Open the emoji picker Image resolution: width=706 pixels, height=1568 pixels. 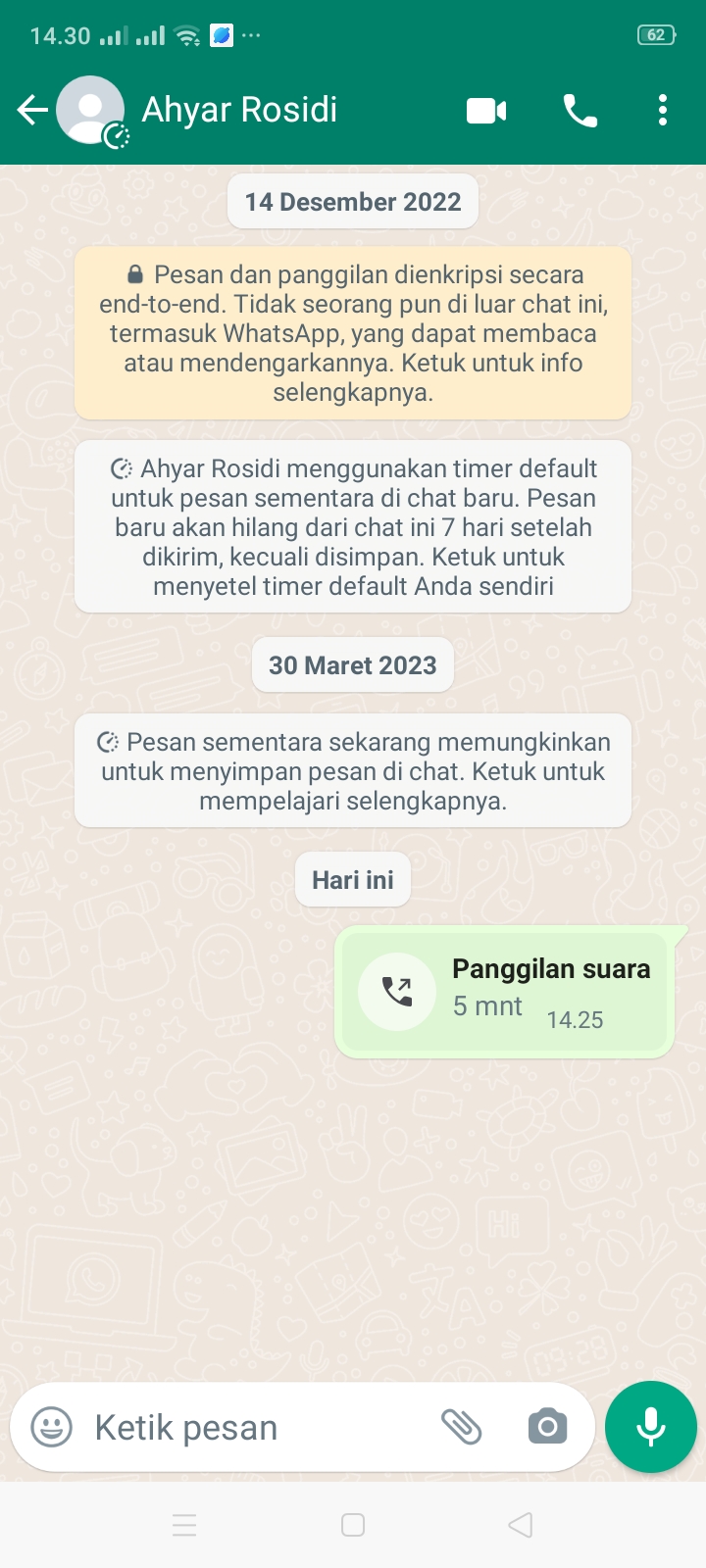tap(52, 1427)
